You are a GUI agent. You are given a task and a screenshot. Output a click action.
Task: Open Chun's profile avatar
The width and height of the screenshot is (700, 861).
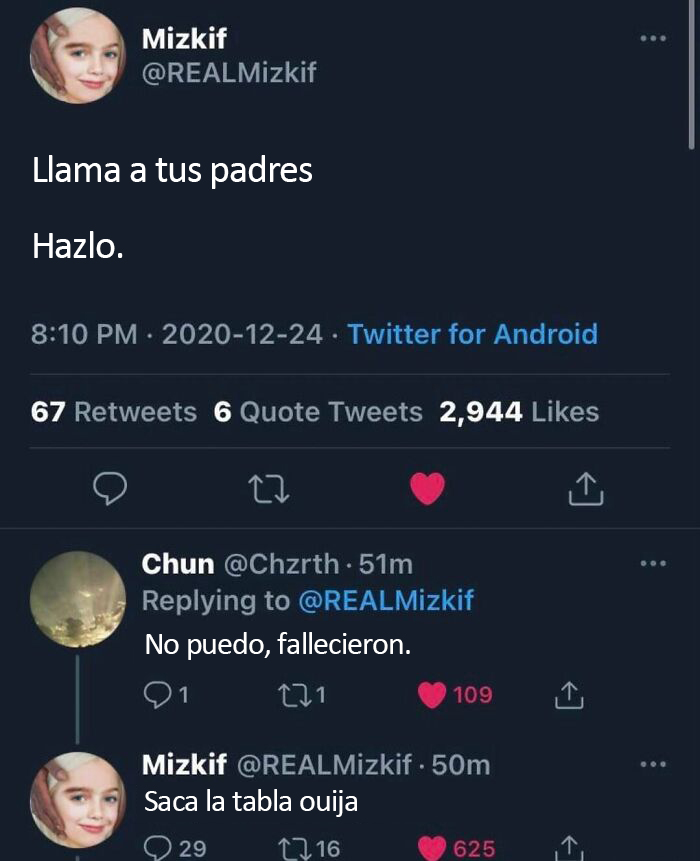78,598
